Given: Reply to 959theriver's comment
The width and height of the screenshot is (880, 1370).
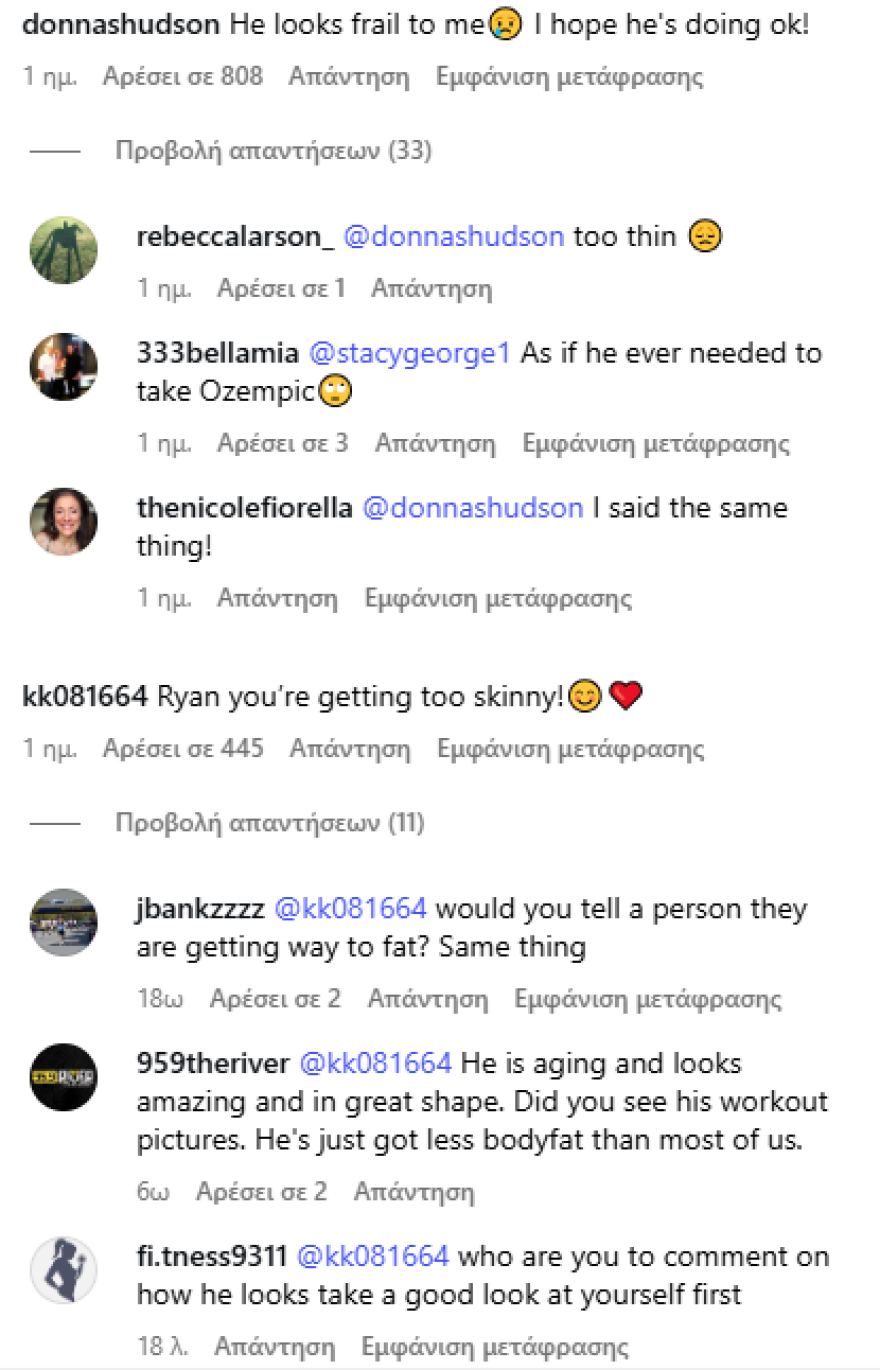Looking at the screenshot, I should pos(414,1192).
